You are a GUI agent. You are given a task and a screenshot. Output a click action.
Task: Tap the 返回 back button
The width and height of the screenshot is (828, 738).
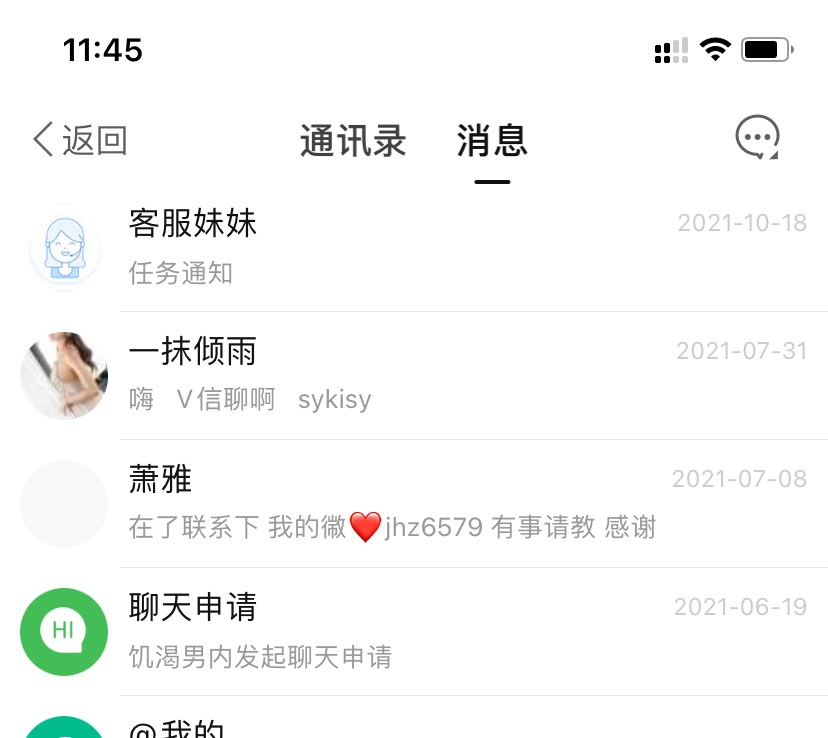80,140
